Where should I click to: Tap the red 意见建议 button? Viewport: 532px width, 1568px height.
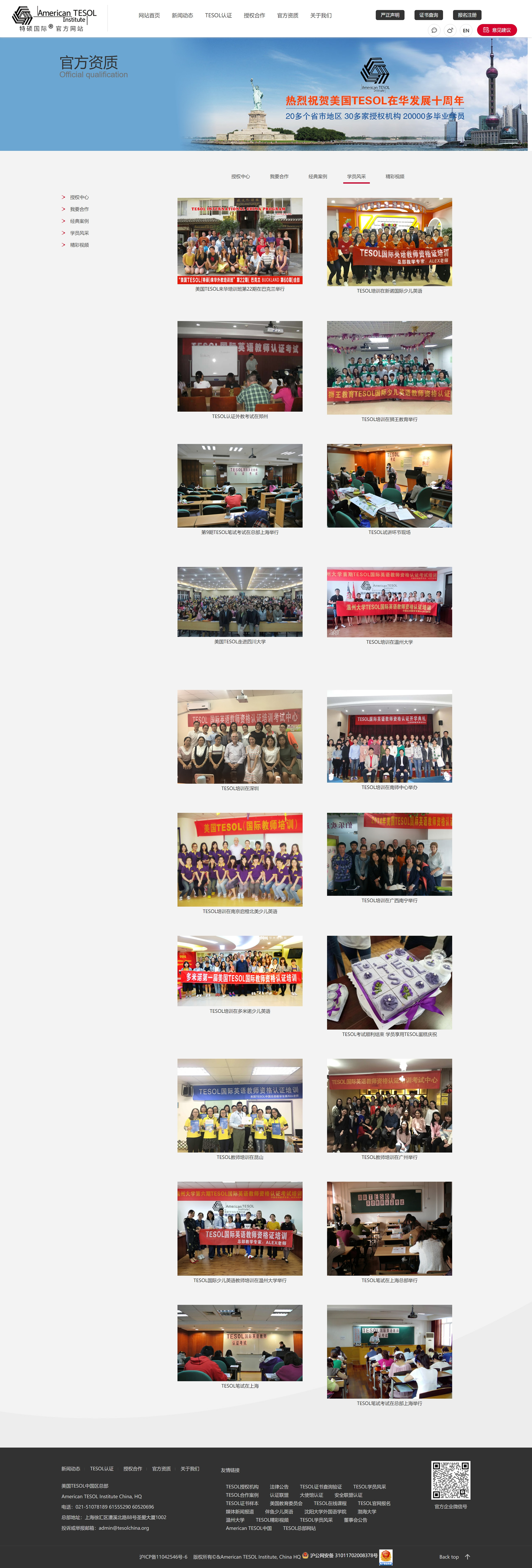(497, 30)
